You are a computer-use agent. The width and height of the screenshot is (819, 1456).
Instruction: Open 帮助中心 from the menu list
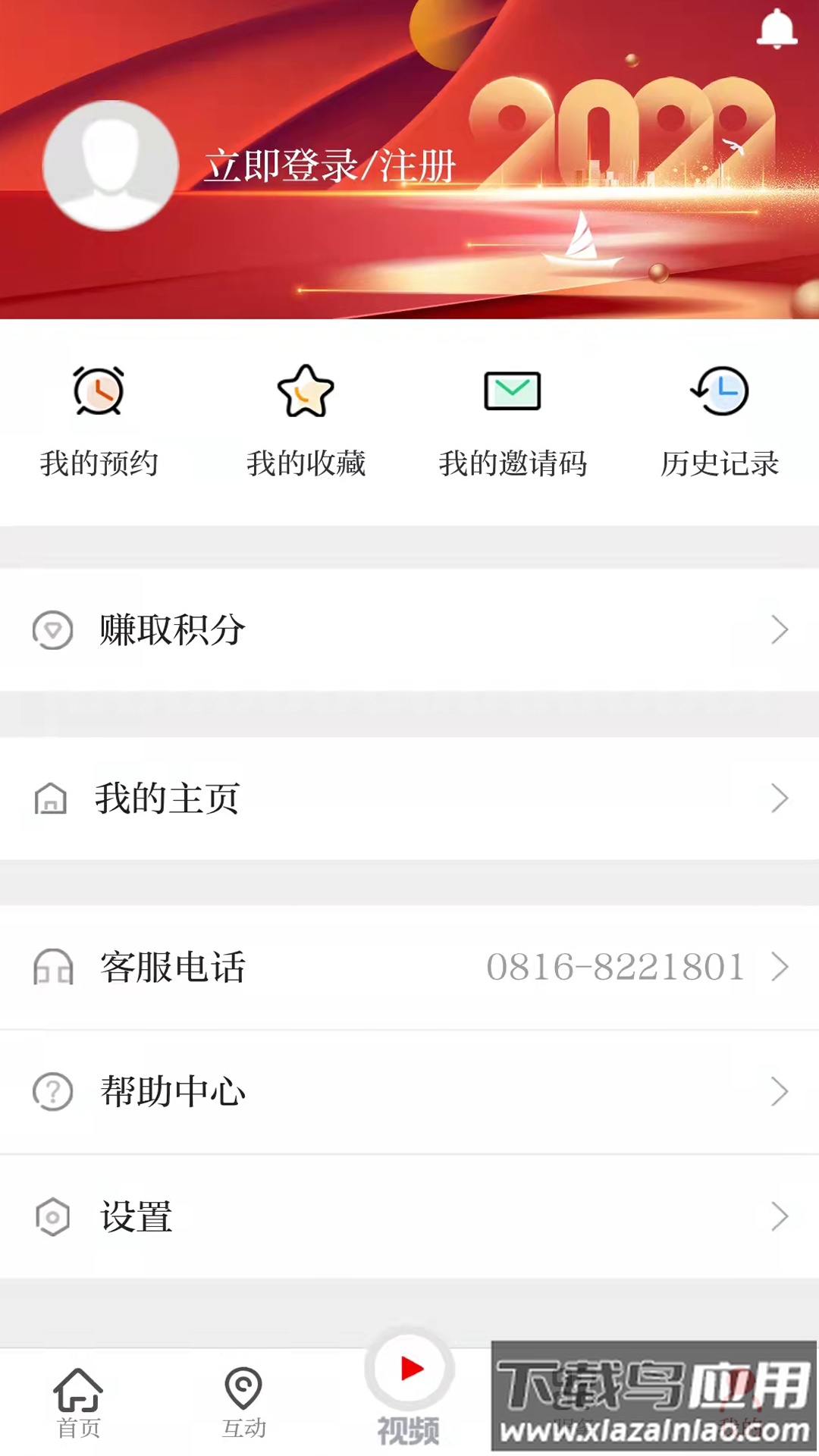[172, 1092]
